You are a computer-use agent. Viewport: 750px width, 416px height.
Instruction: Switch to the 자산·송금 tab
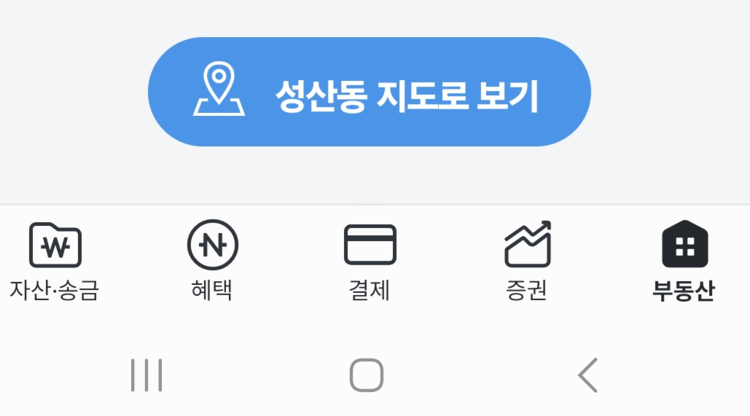[x=55, y=262]
